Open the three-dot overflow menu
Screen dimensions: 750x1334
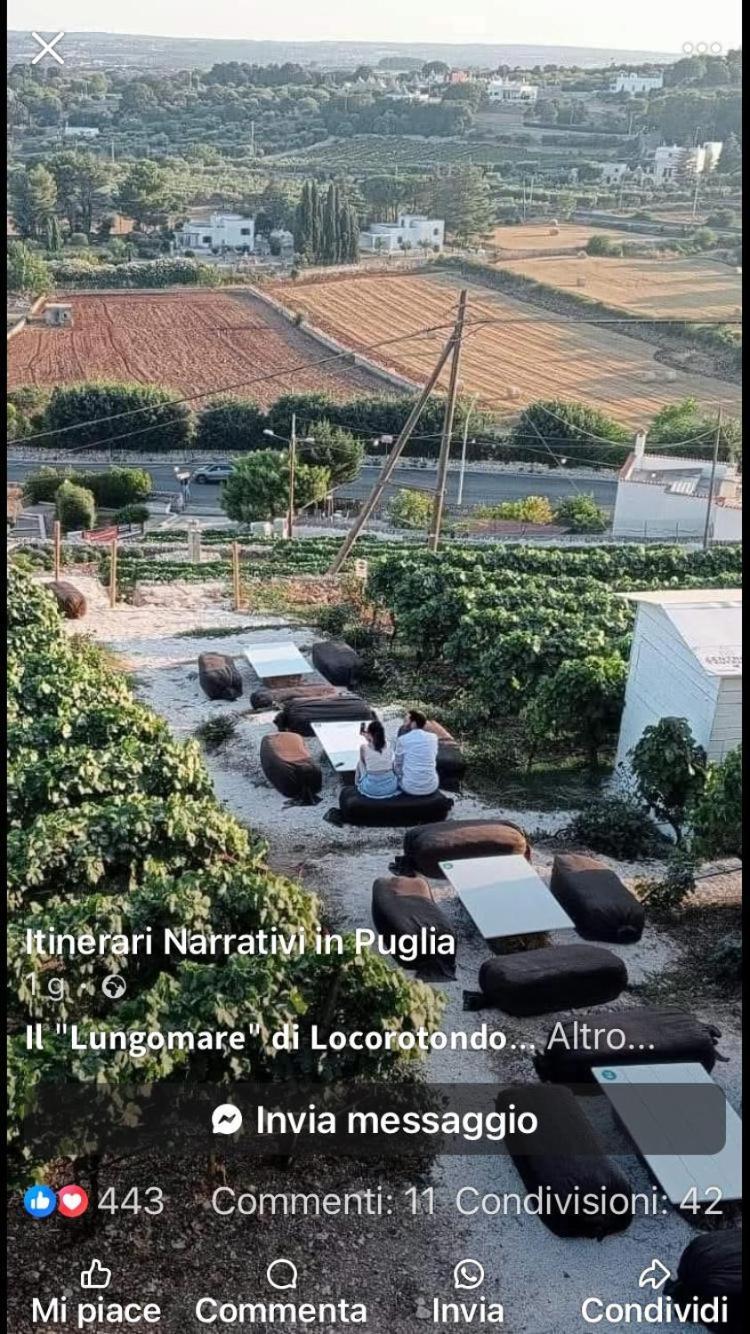click(701, 48)
